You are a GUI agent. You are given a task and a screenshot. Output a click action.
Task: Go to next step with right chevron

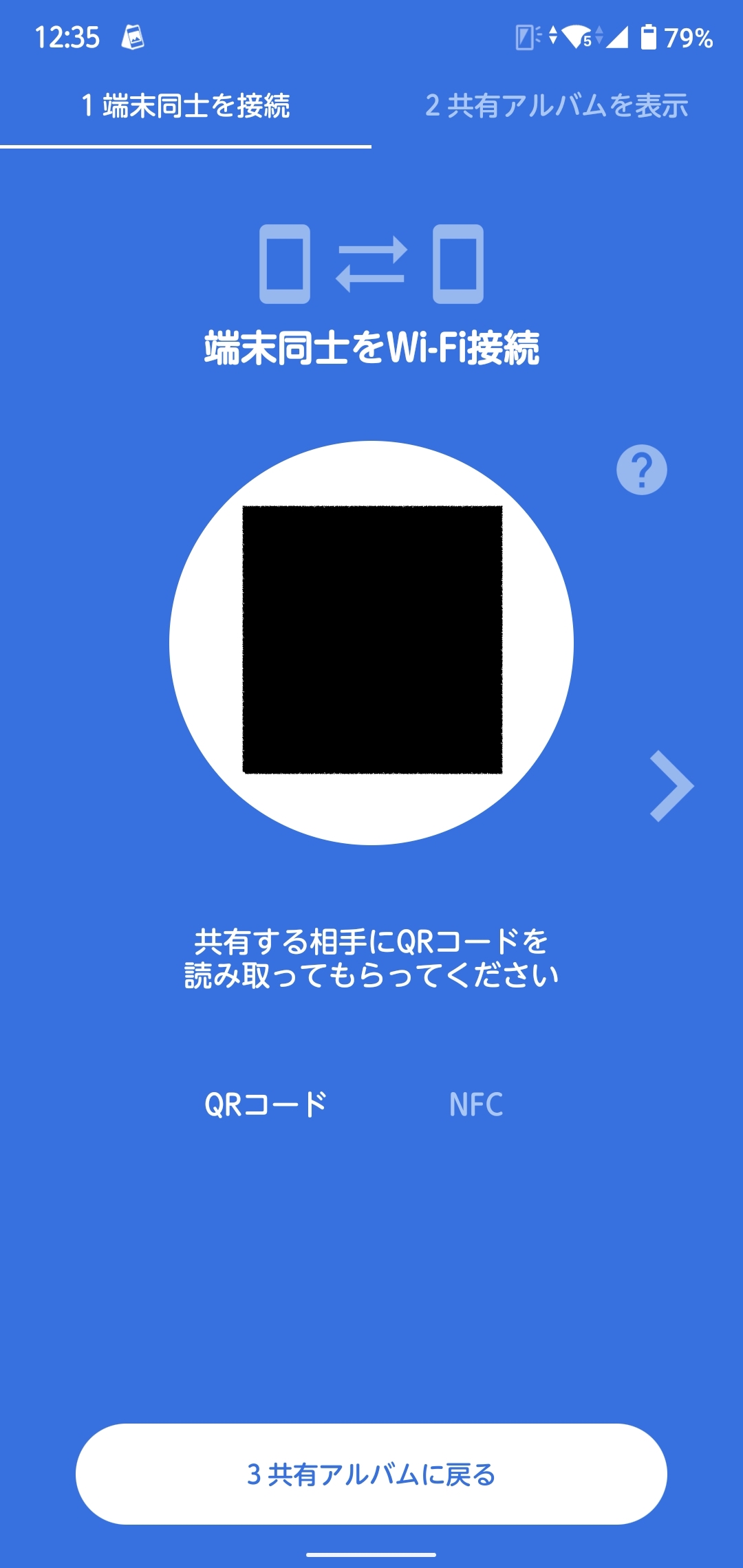[671, 786]
